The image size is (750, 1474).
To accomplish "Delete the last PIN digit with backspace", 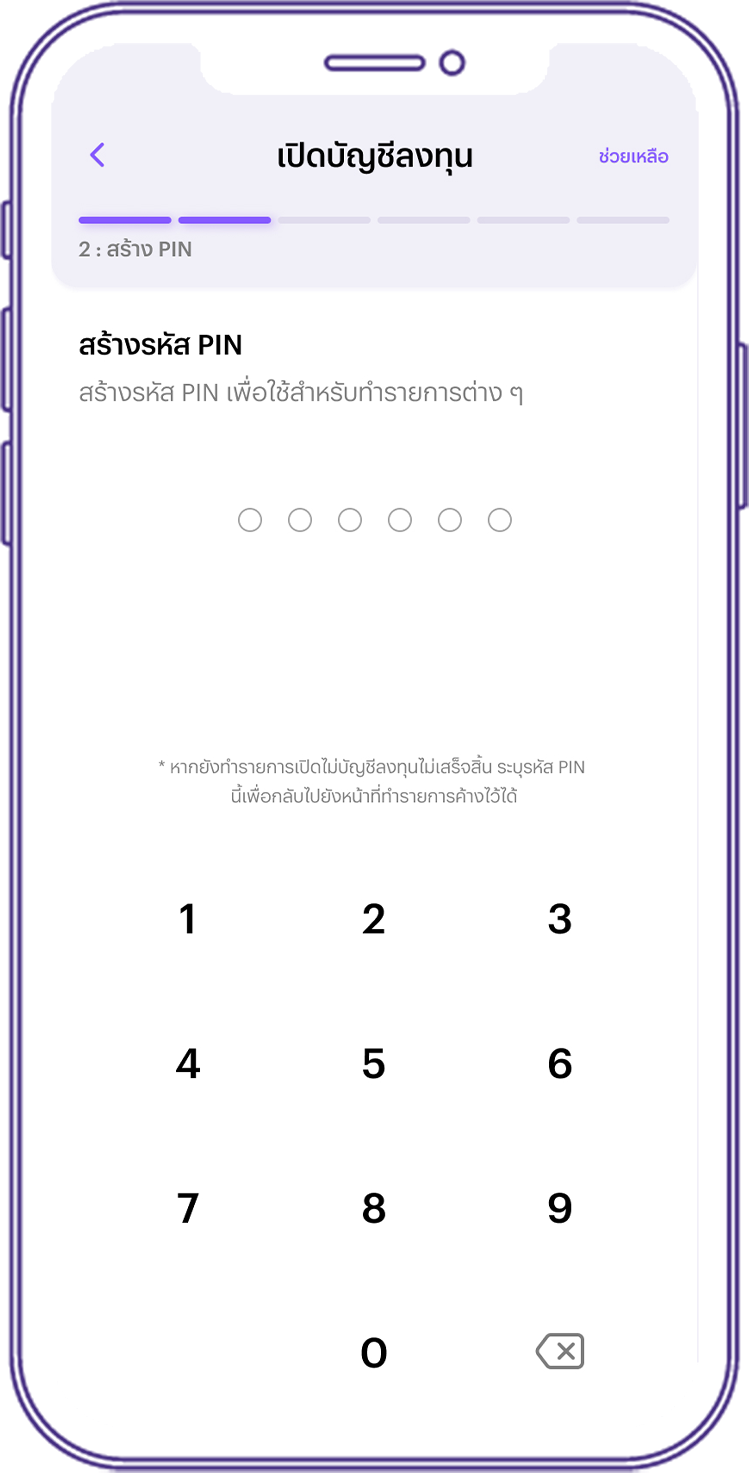I will pyautogui.click(x=560, y=1352).
